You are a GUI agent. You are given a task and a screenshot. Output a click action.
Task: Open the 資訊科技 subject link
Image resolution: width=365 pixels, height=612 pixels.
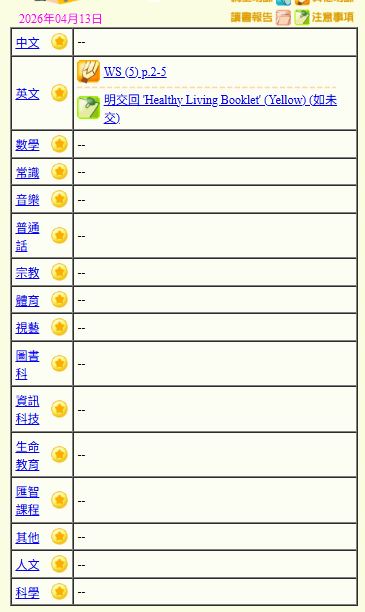pyautogui.click(x=27, y=410)
